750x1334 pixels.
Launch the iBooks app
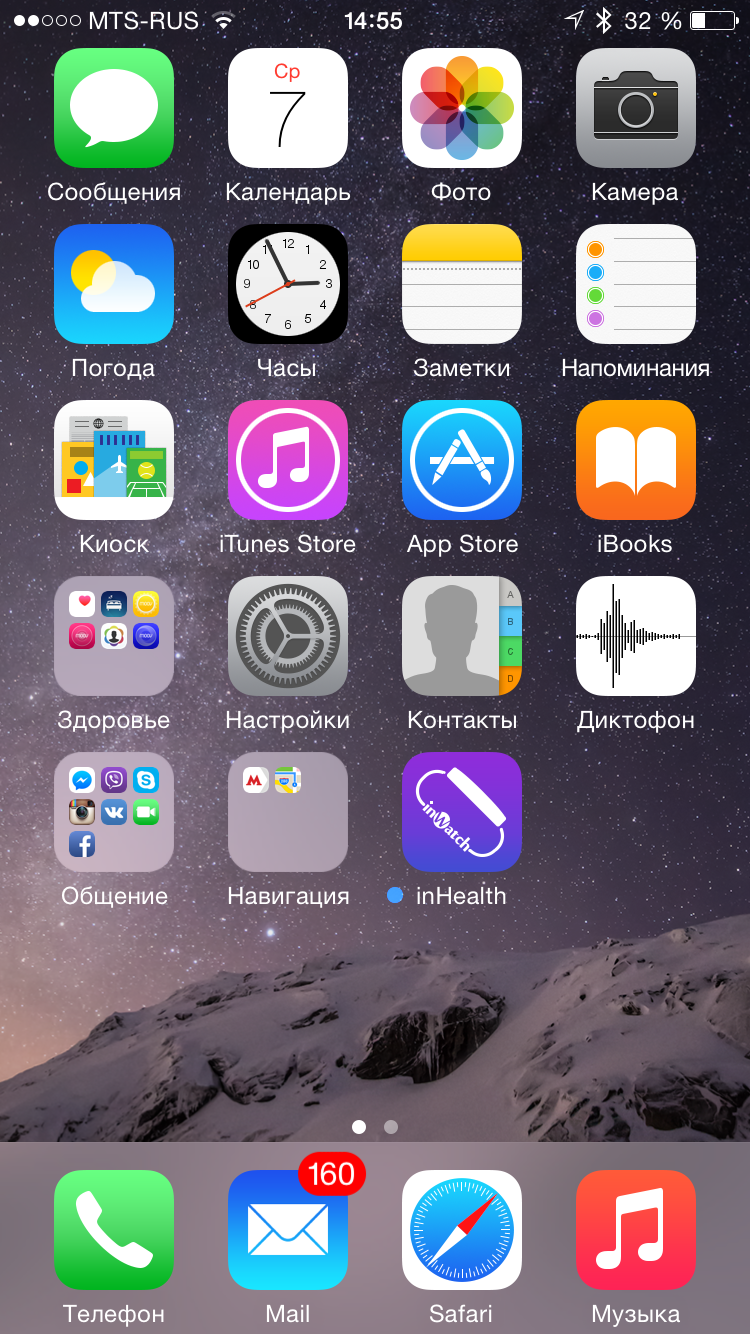point(636,460)
